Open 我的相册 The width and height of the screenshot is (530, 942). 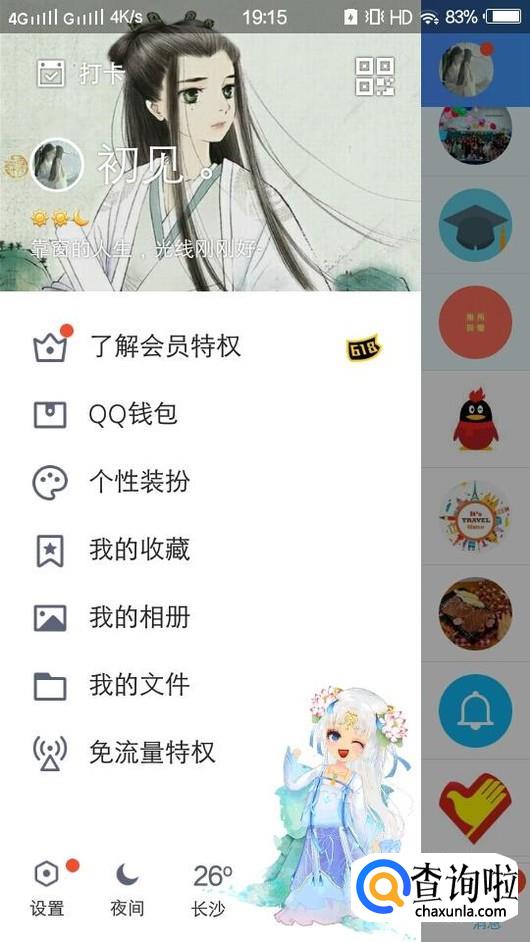click(x=209, y=618)
